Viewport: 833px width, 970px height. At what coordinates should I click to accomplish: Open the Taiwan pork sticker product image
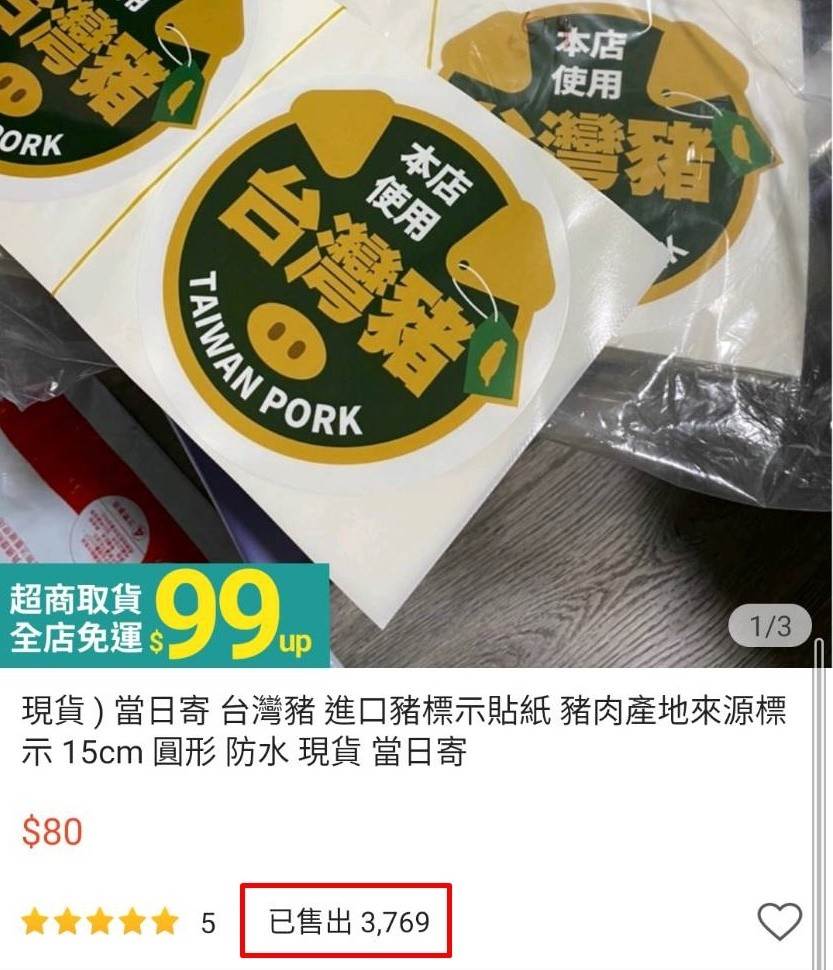[416, 300]
